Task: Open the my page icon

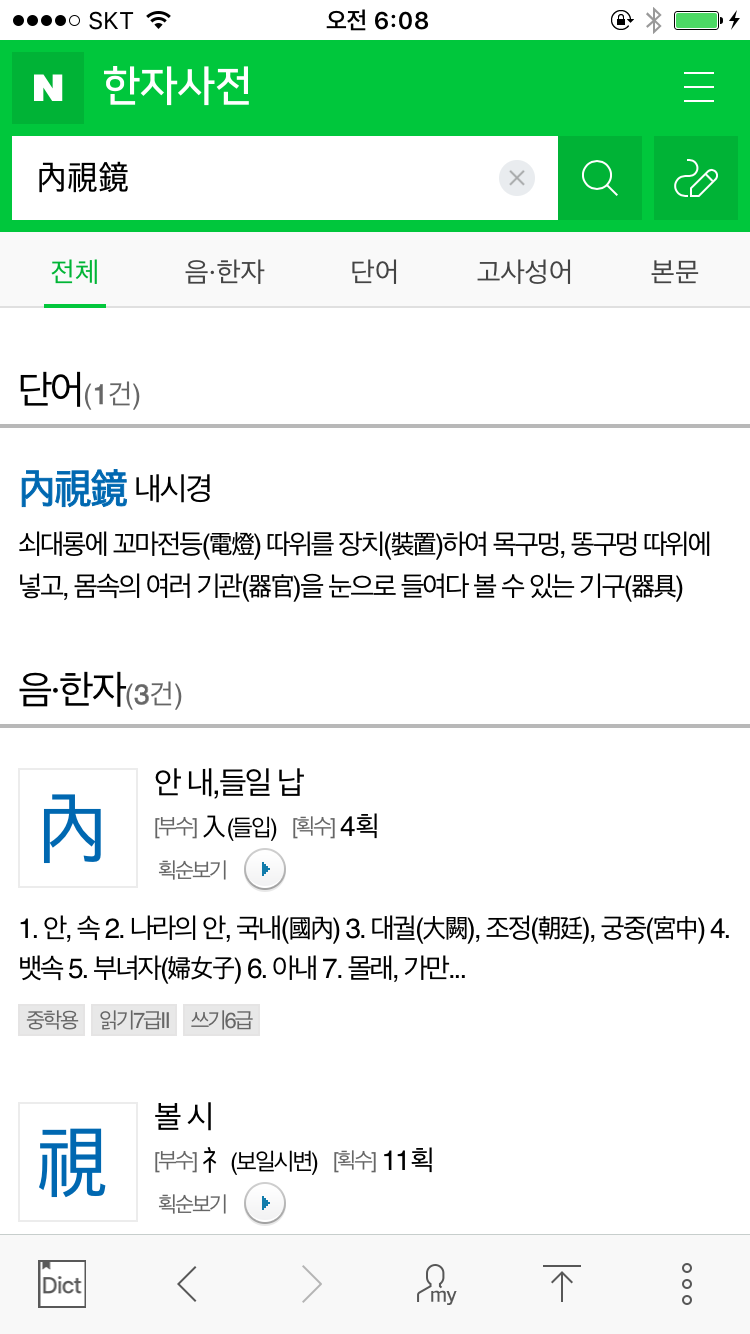Action: (436, 1283)
